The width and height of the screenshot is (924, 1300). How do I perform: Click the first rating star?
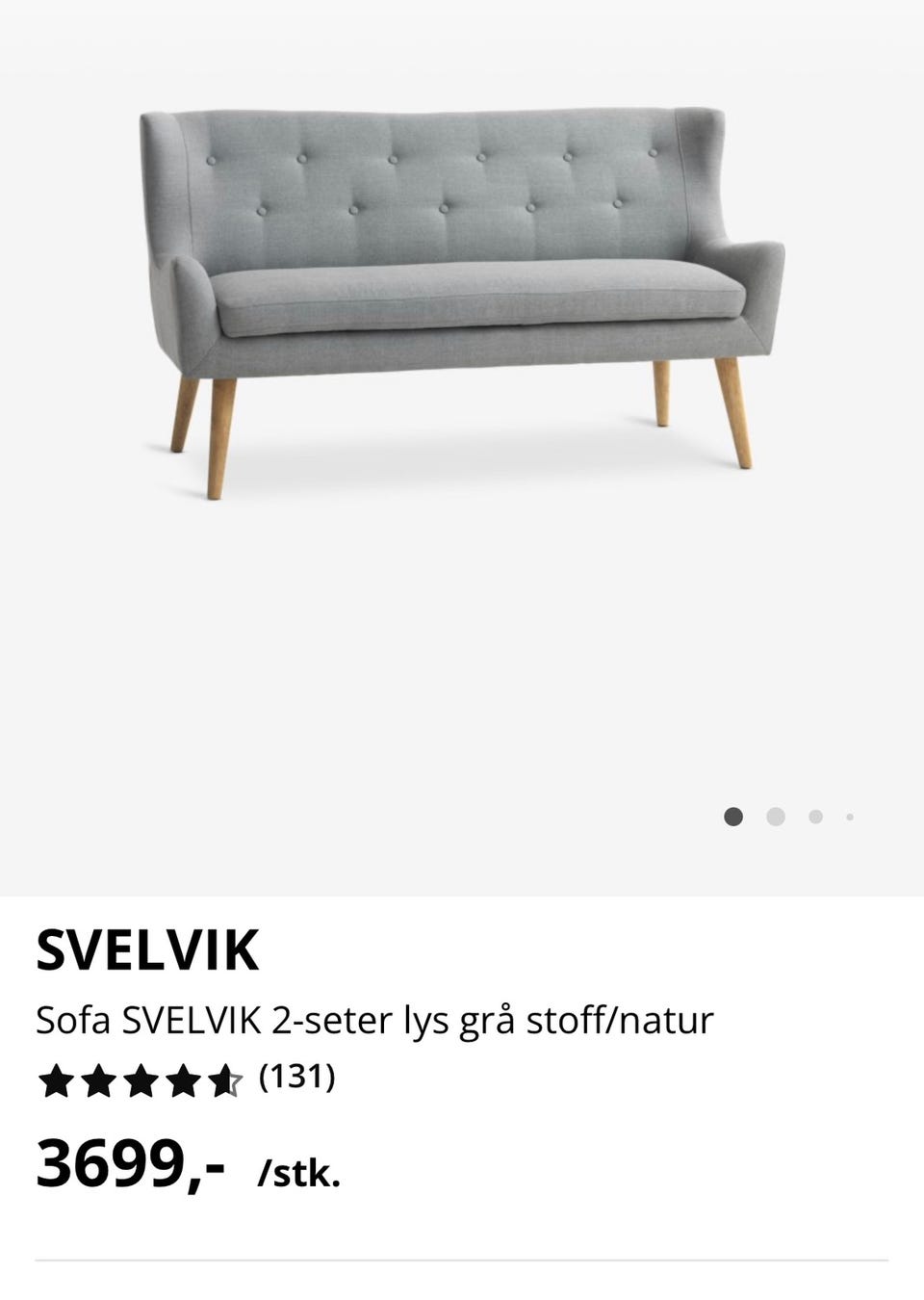pos(55,1079)
